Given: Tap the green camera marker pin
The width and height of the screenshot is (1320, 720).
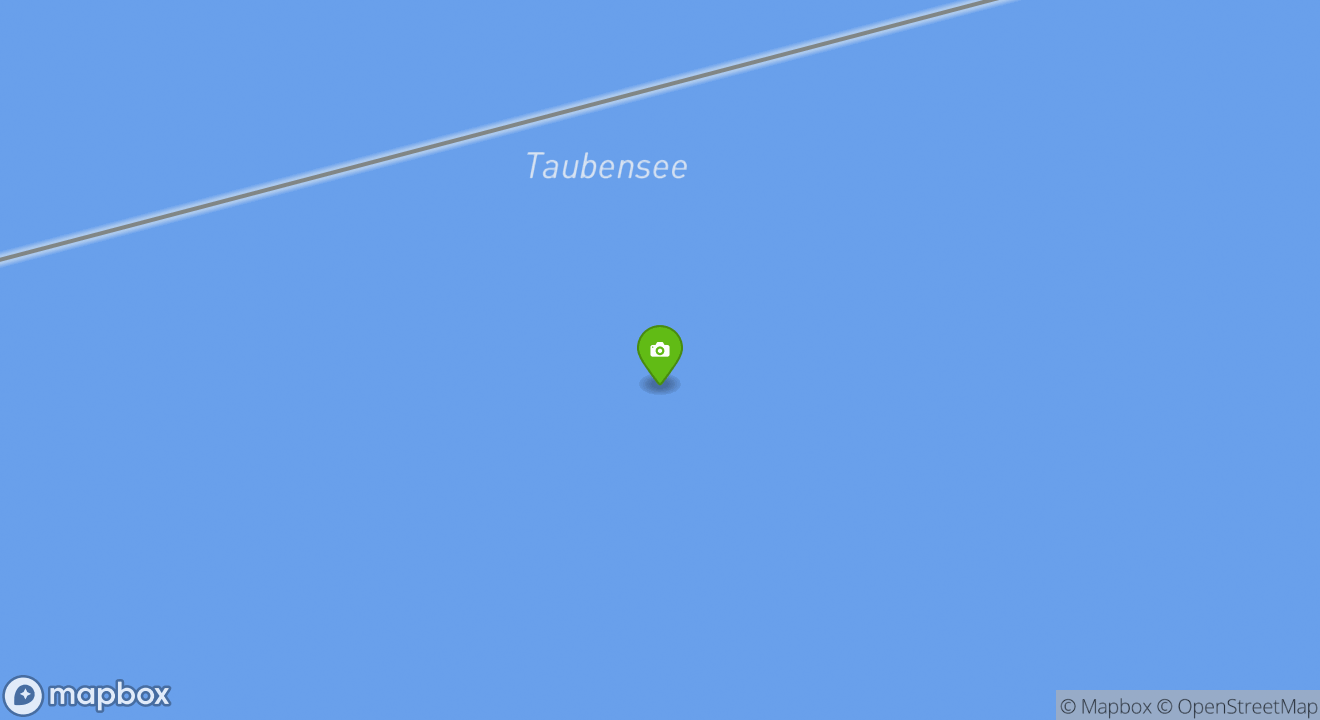Looking at the screenshot, I should (660, 352).
